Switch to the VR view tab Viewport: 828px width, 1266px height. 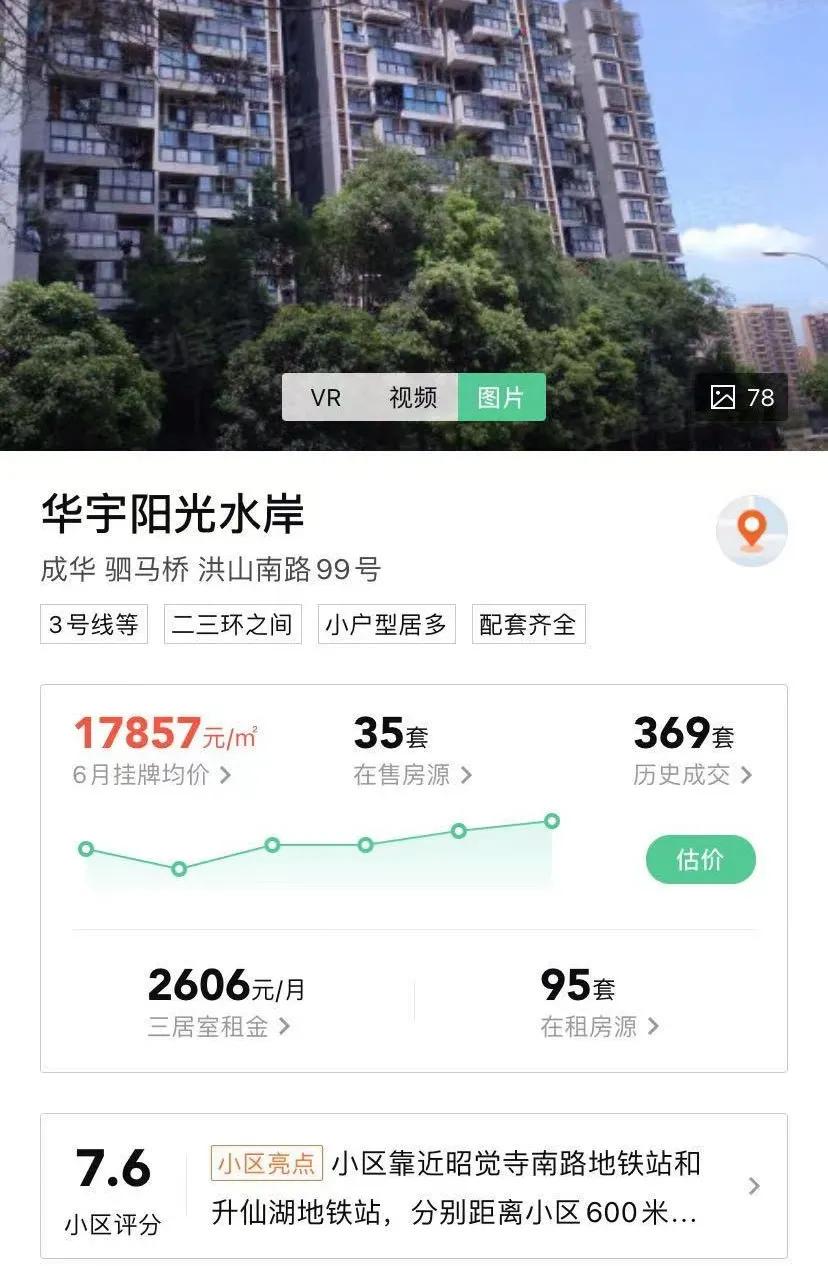[324, 397]
